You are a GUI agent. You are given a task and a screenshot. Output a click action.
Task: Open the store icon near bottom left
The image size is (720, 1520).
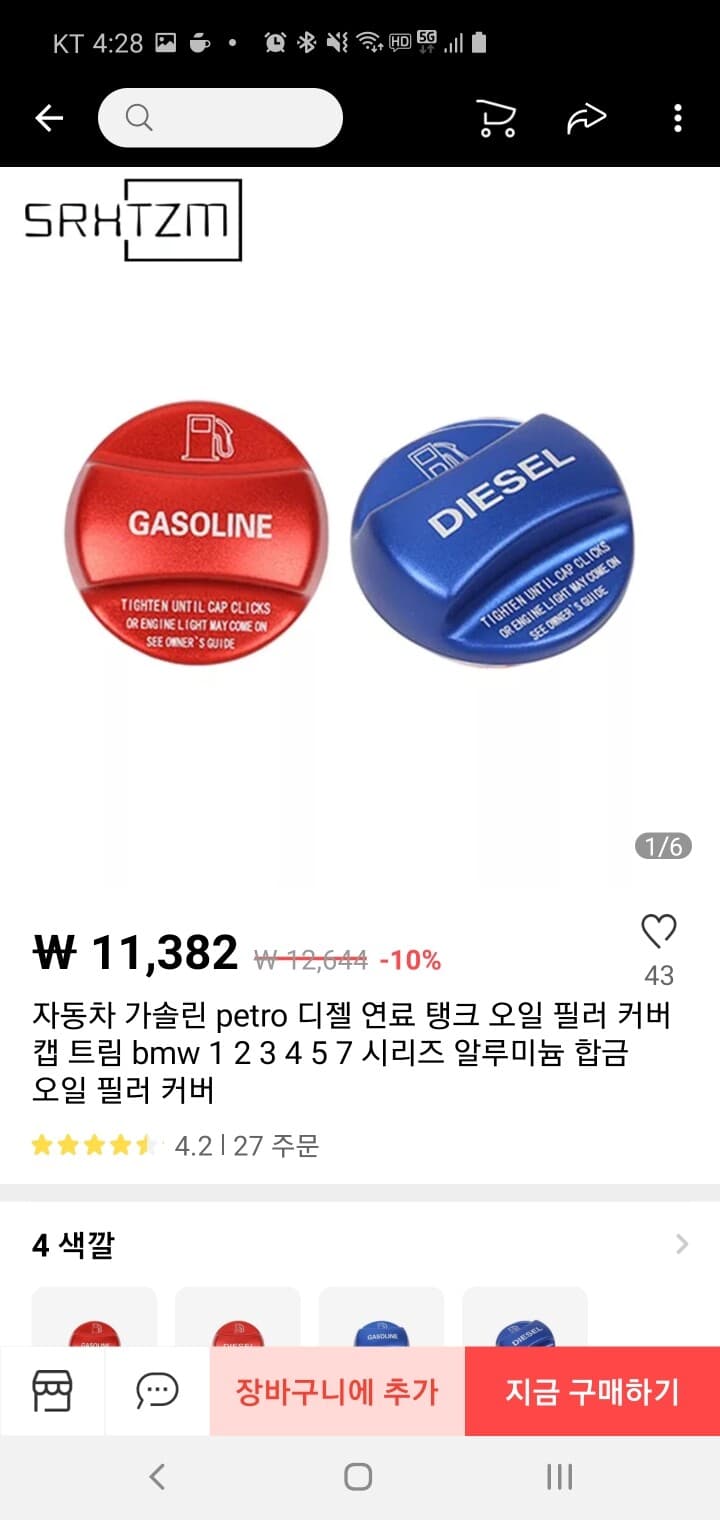point(53,1392)
